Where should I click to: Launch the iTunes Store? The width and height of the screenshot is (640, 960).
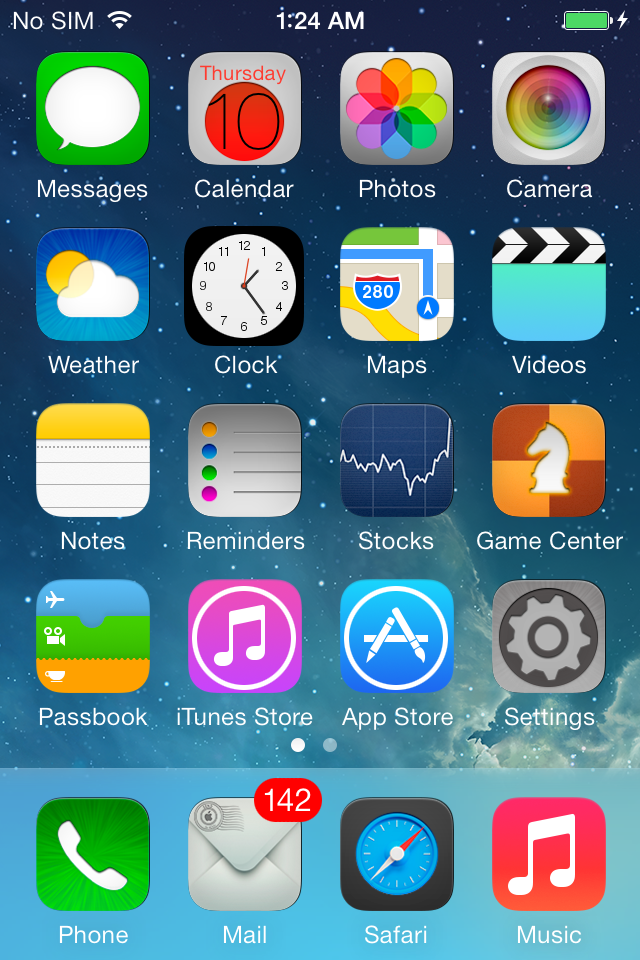[245, 636]
